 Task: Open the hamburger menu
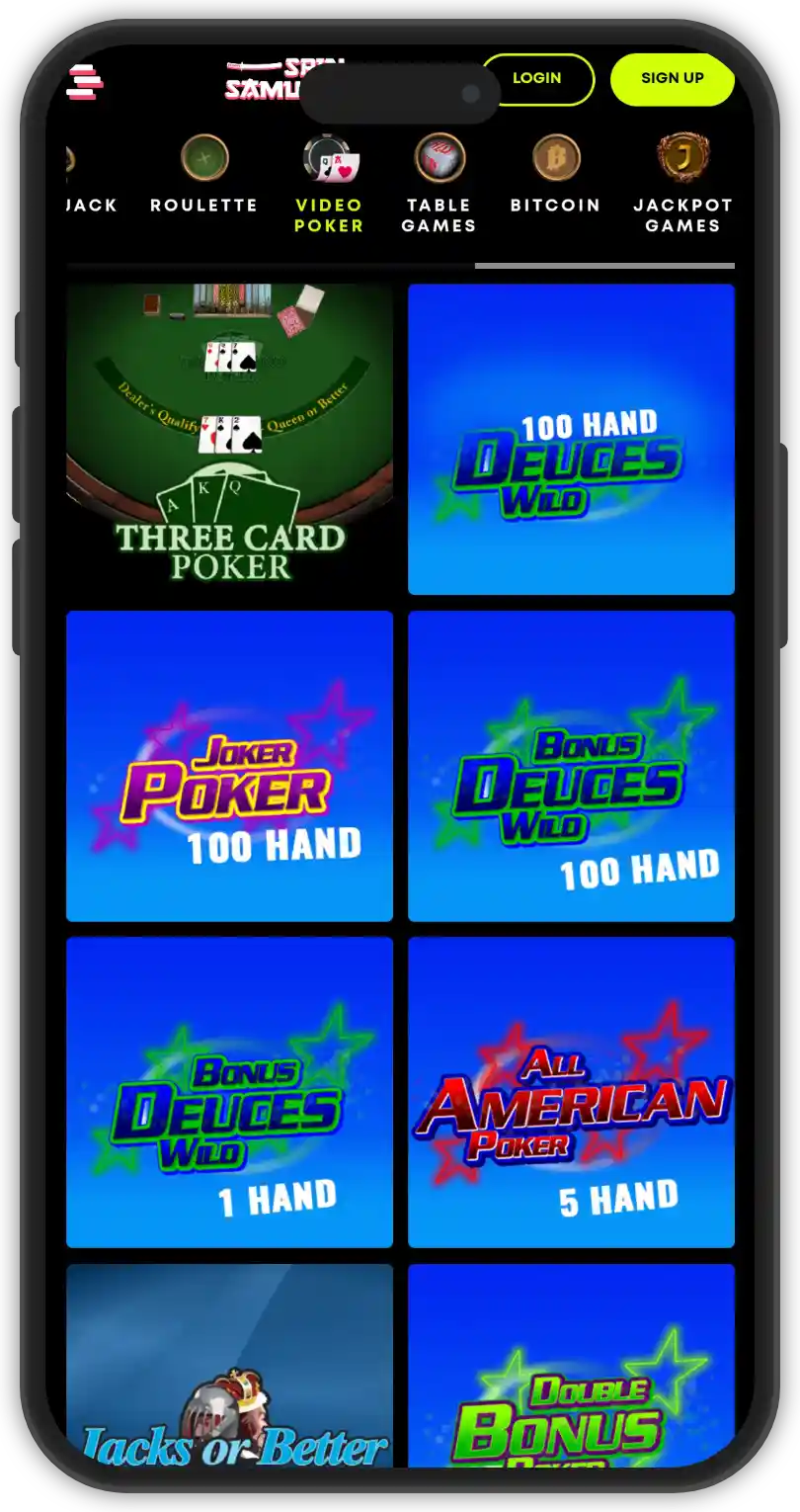(84, 82)
